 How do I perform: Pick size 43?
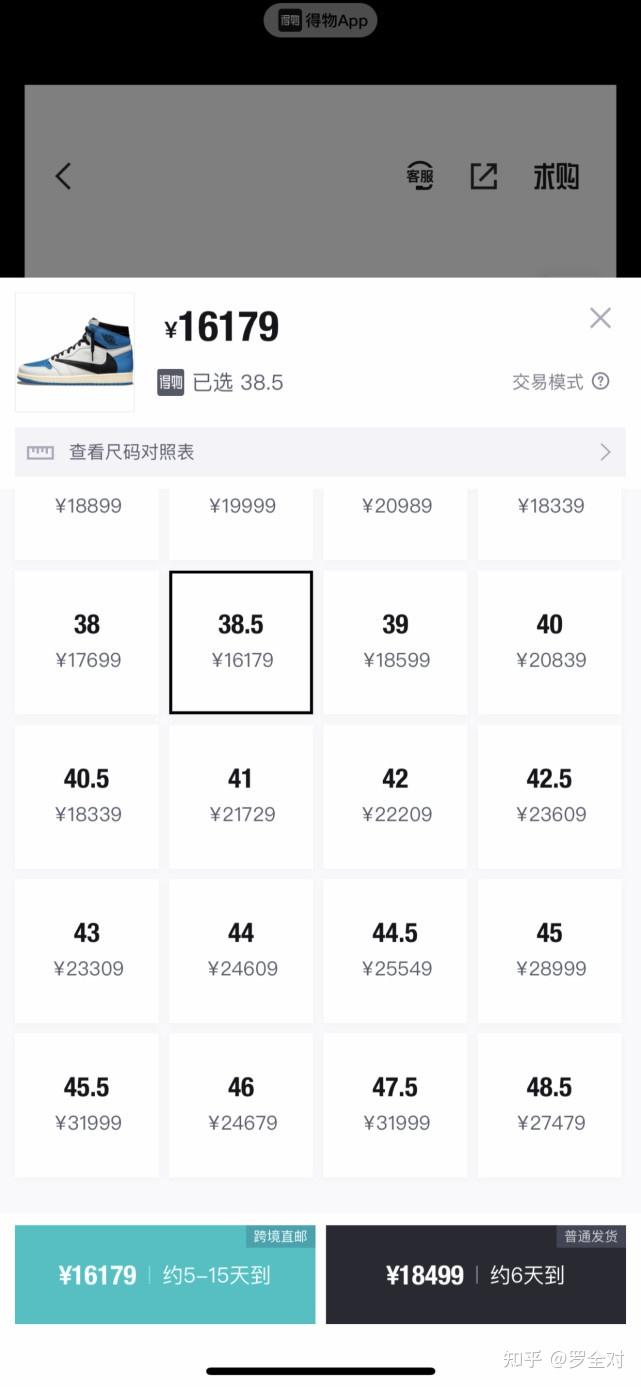pyautogui.click(x=87, y=950)
